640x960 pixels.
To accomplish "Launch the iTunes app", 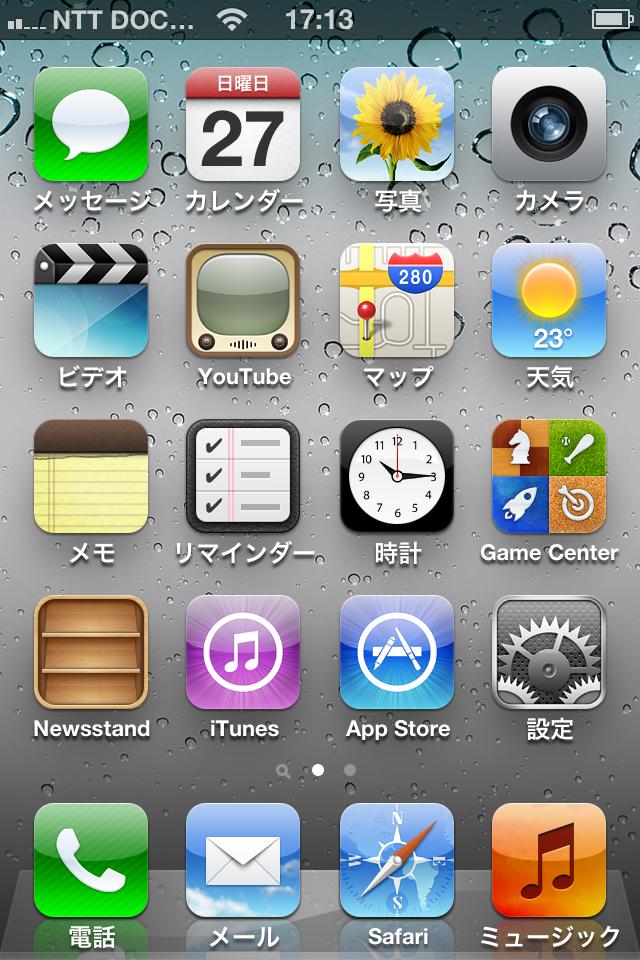I will 243,652.
